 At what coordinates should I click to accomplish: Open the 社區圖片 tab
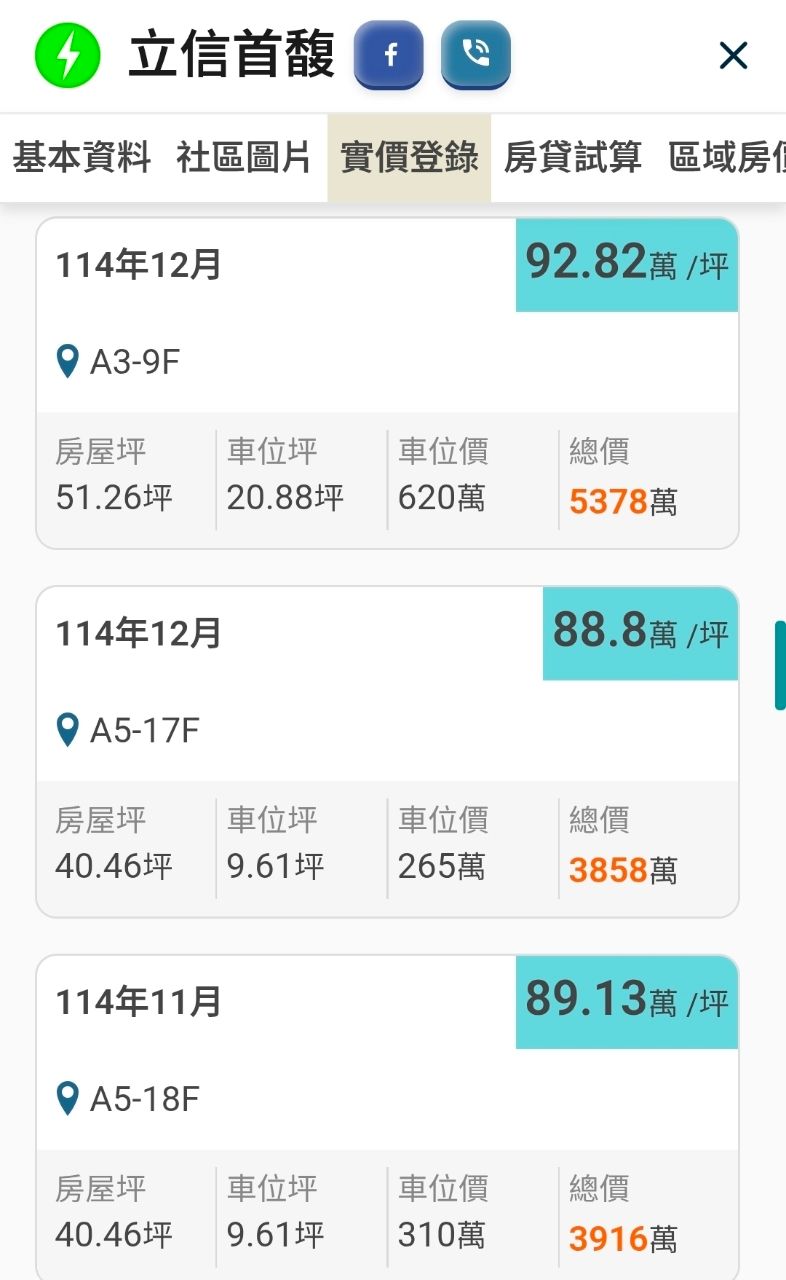coord(243,158)
